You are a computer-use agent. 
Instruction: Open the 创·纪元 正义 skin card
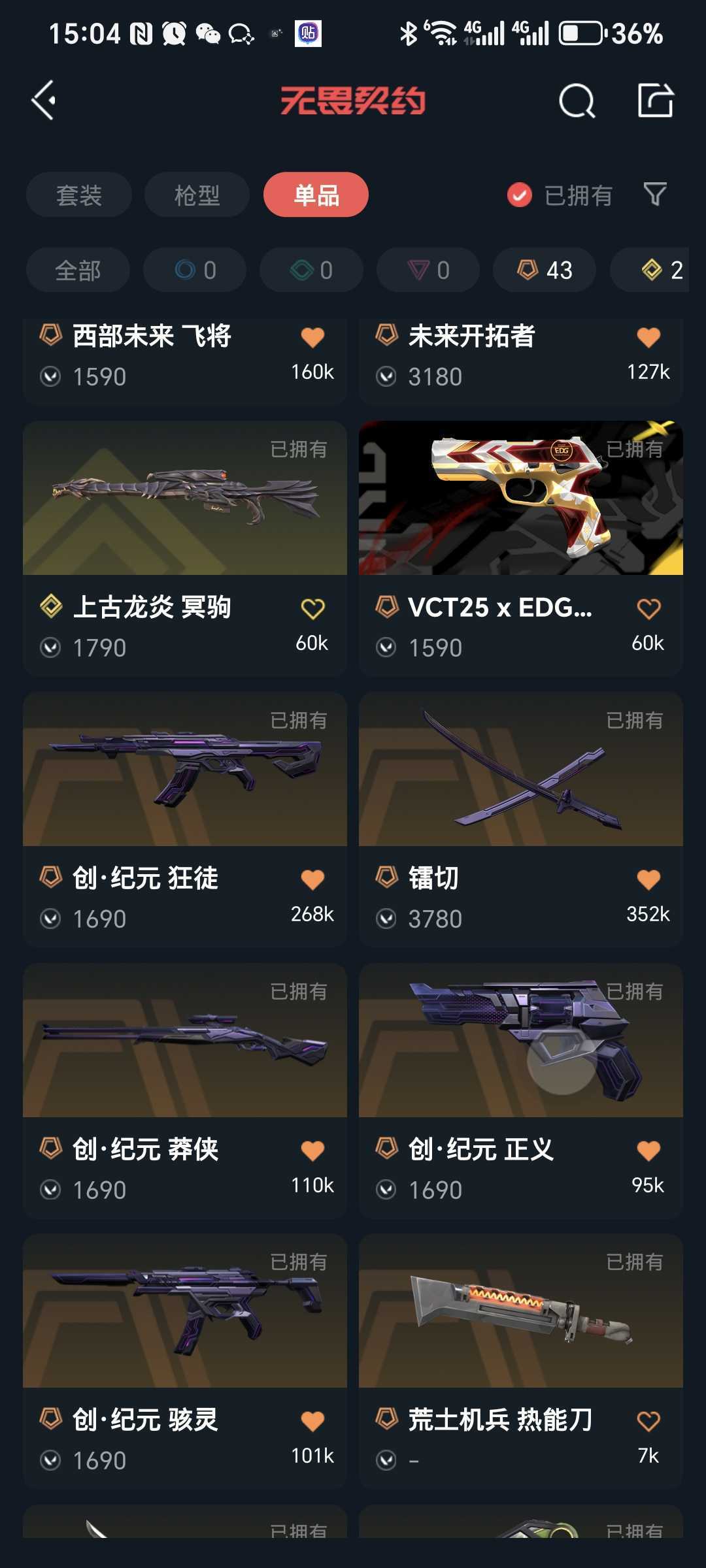pos(521,1090)
